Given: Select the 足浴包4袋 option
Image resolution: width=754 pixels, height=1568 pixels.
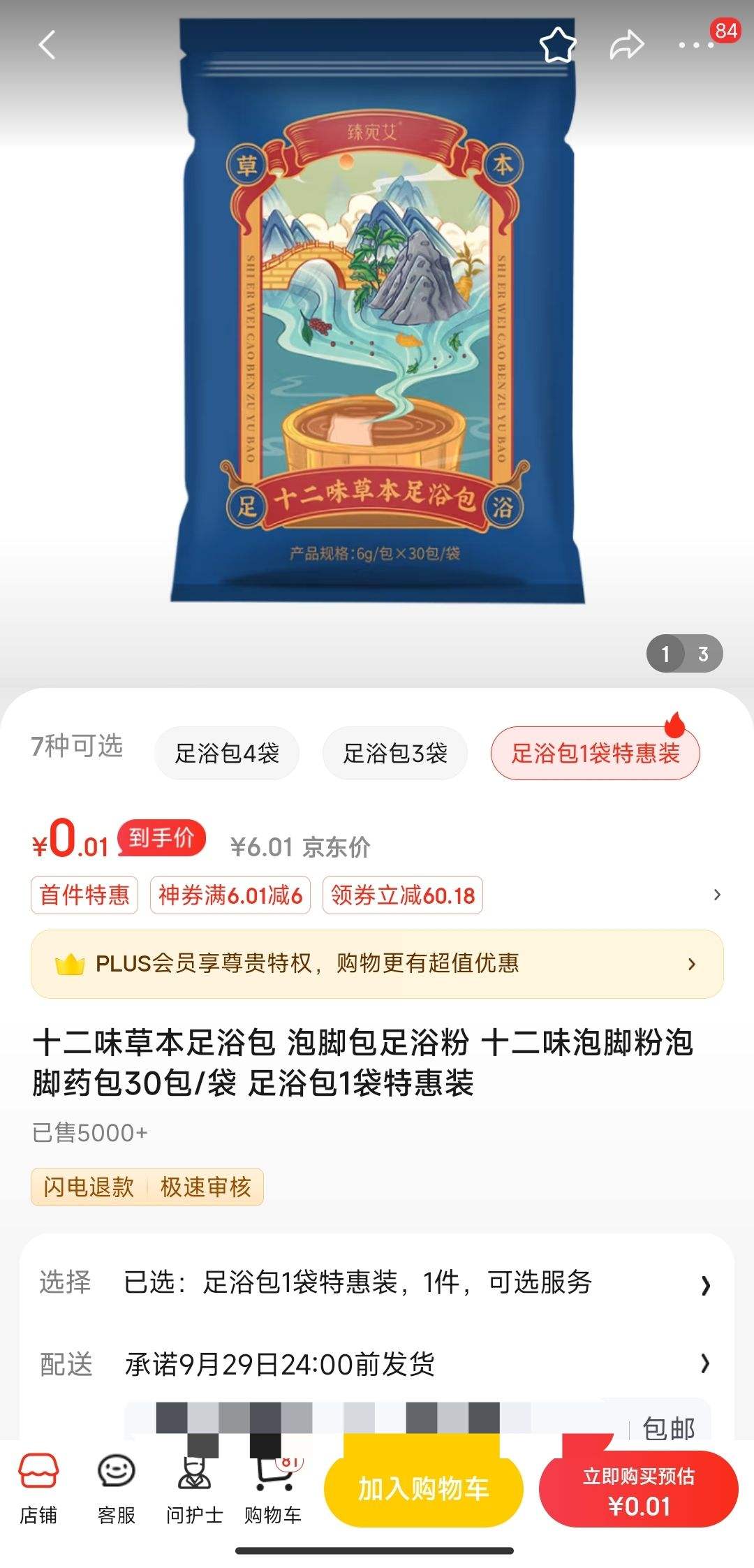Looking at the screenshot, I should tap(227, 753).
